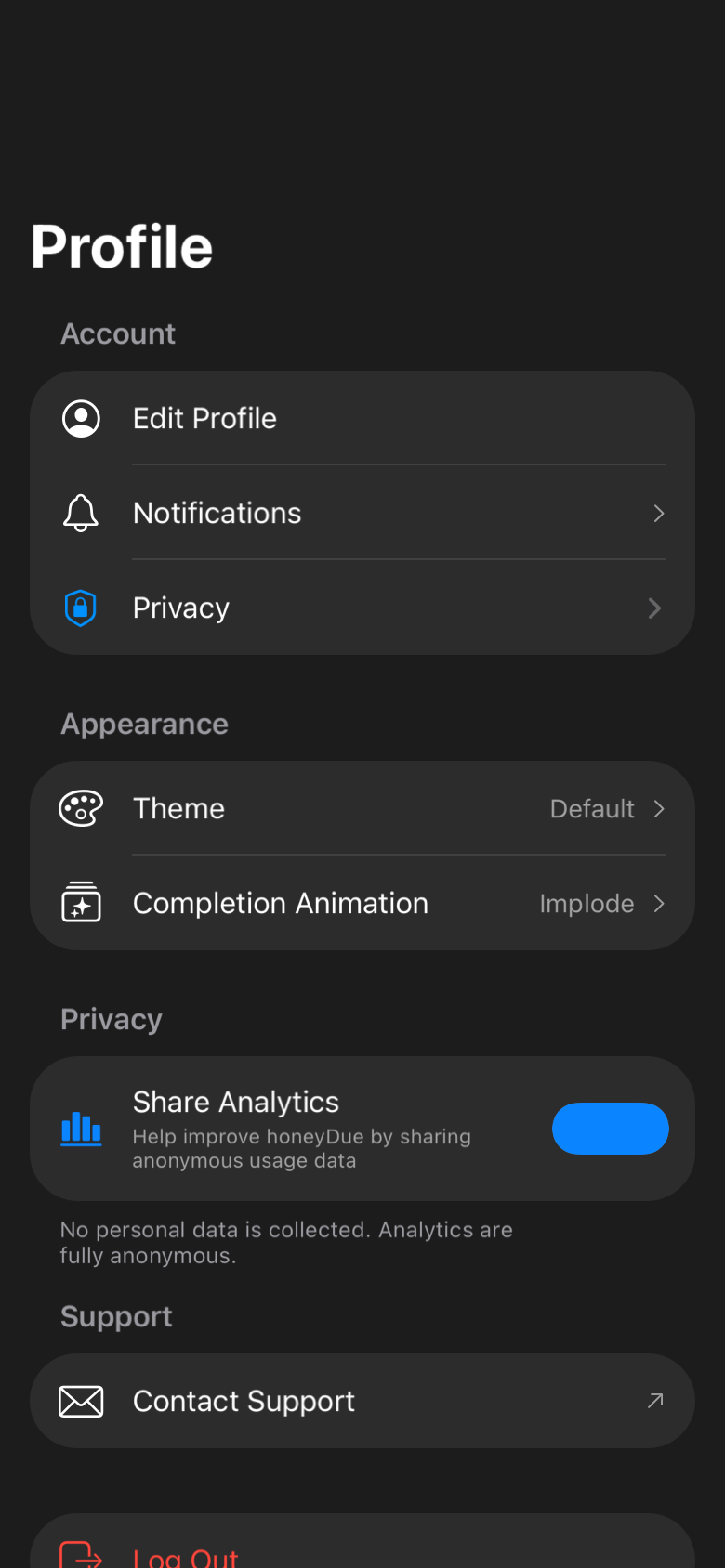Select the Privacy shield icon

(81, 608)
